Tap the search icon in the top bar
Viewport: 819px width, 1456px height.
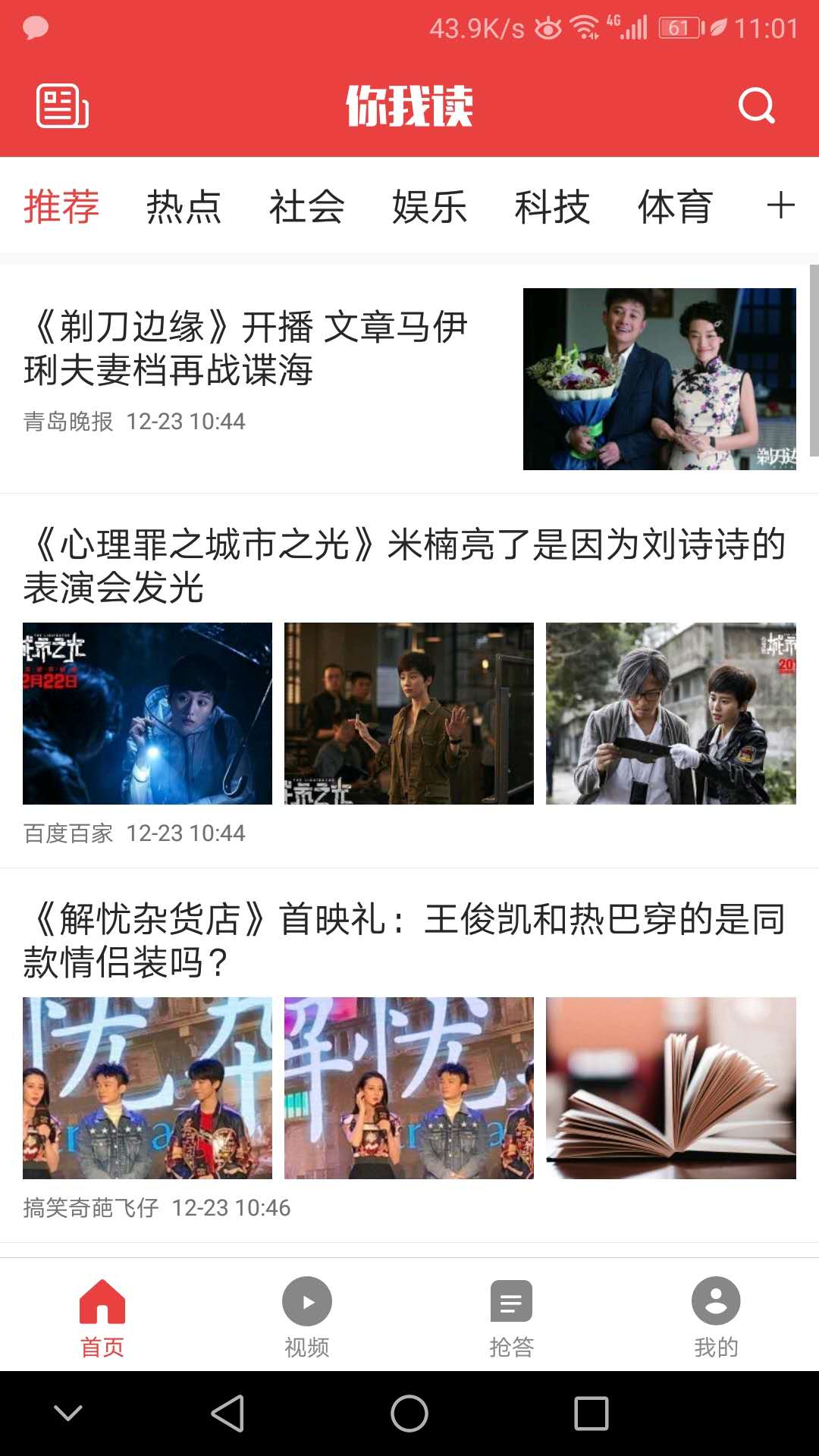(755, 107)
